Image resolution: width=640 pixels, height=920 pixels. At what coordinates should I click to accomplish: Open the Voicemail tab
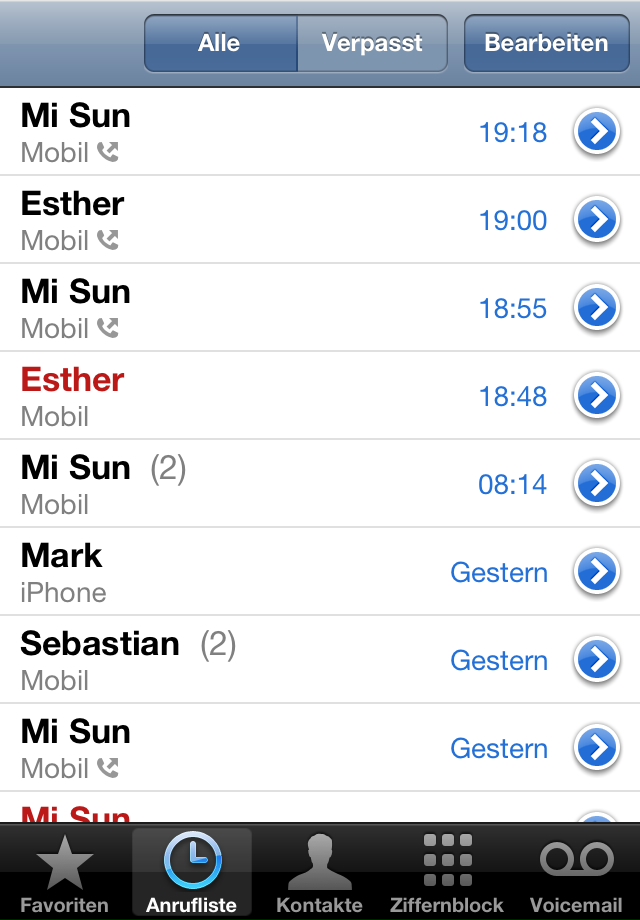(x=576, y=872)
